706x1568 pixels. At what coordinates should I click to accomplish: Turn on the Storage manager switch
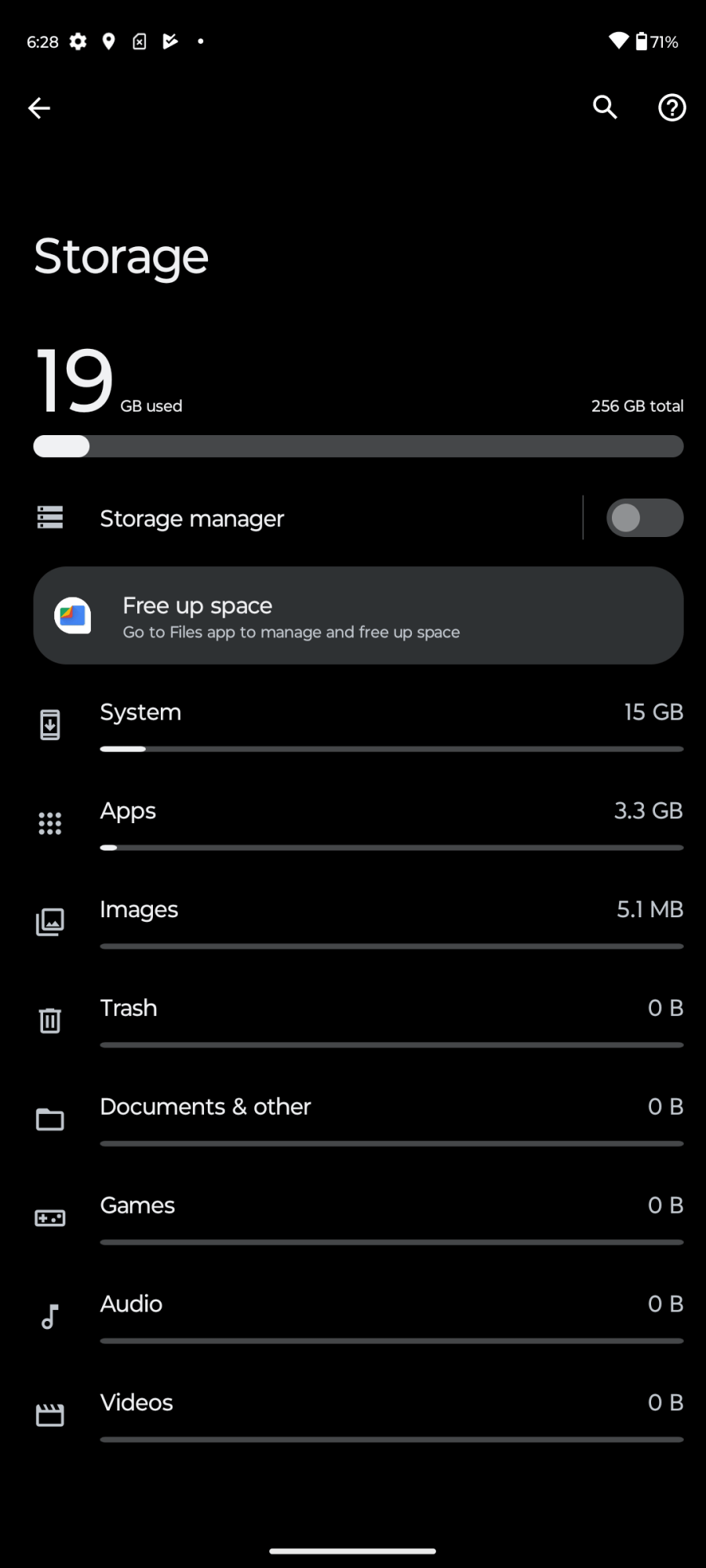tap(644, 518)
